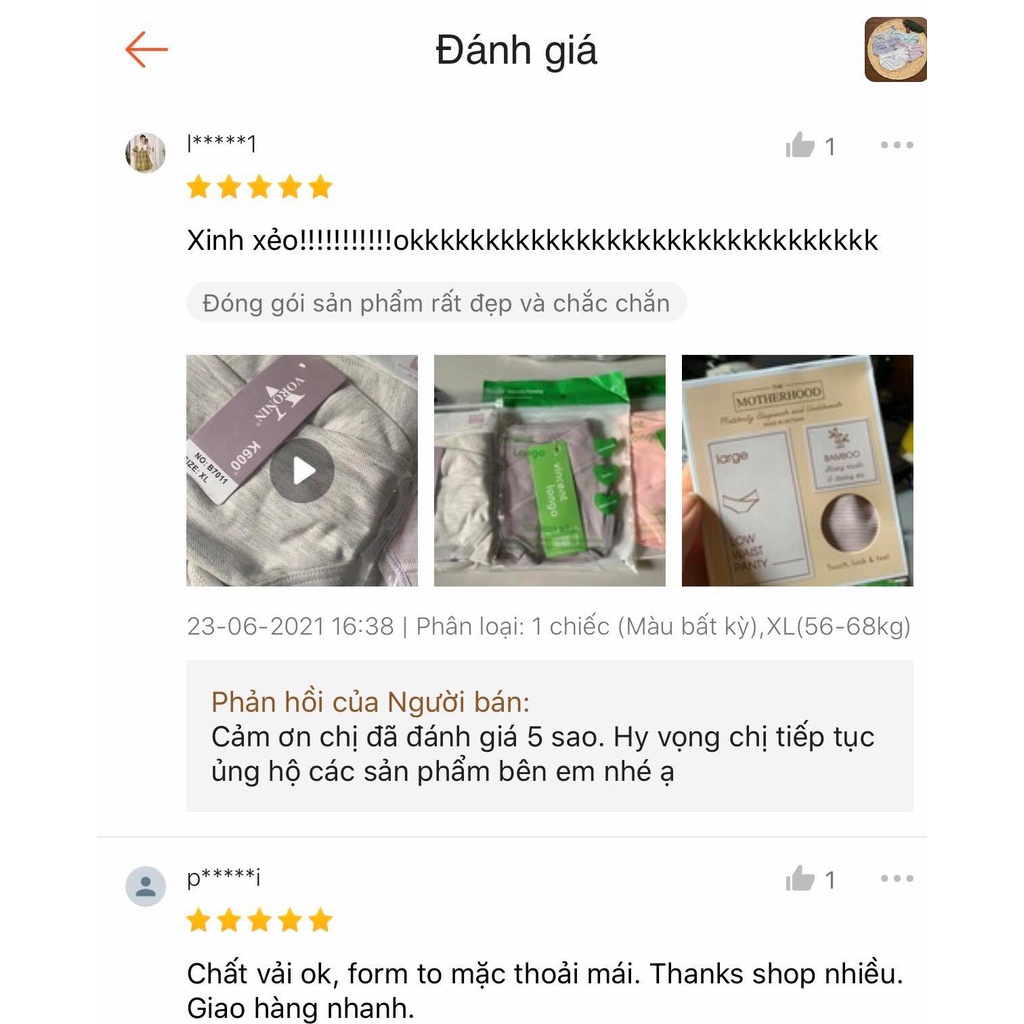Viewport: 1024px width, 1024px height.
Task: Like the review by p*****i
Action: point(801,879)
